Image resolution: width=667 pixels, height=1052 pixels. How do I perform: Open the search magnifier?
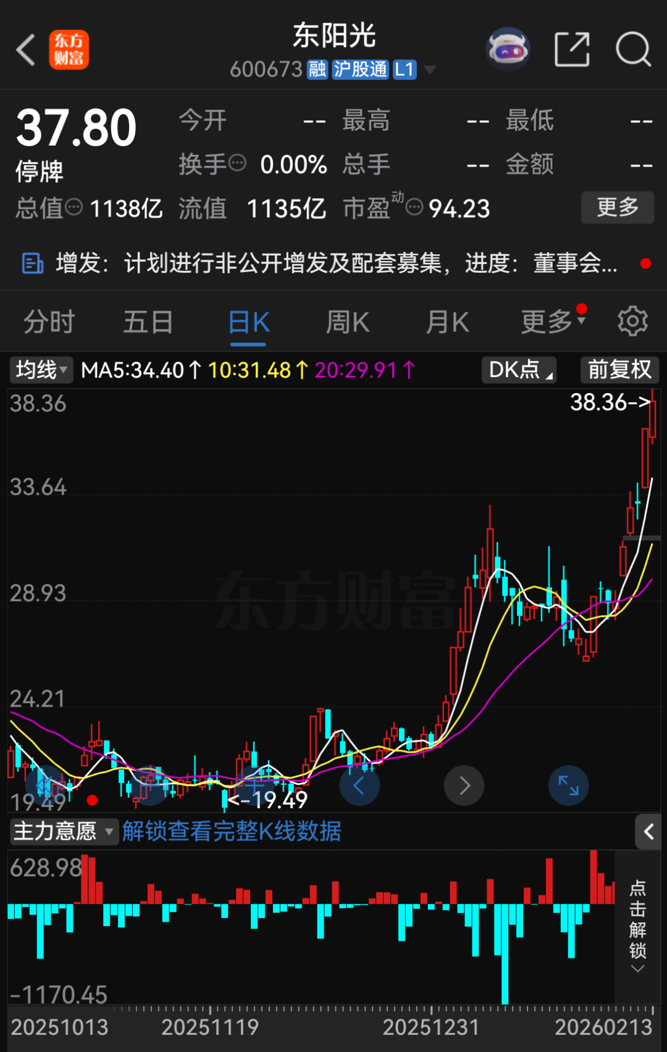(633, 49)
